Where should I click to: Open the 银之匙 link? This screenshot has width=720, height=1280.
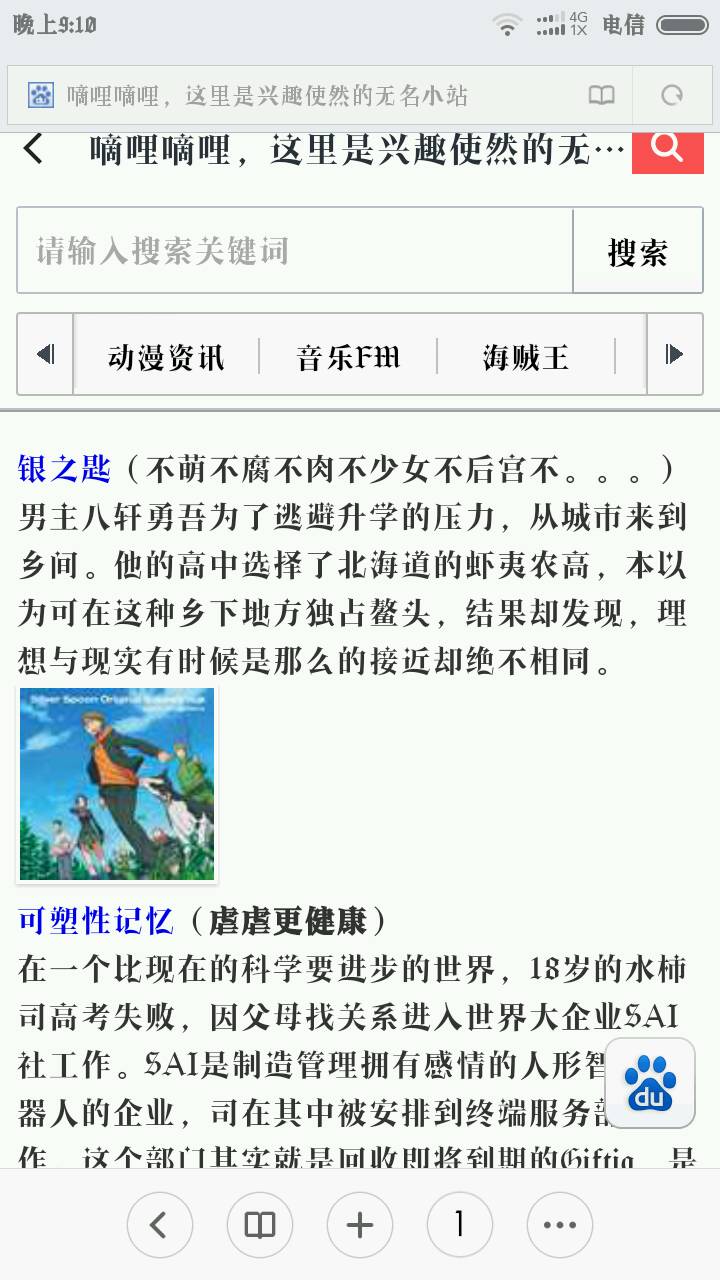click(x=64, y=467)
